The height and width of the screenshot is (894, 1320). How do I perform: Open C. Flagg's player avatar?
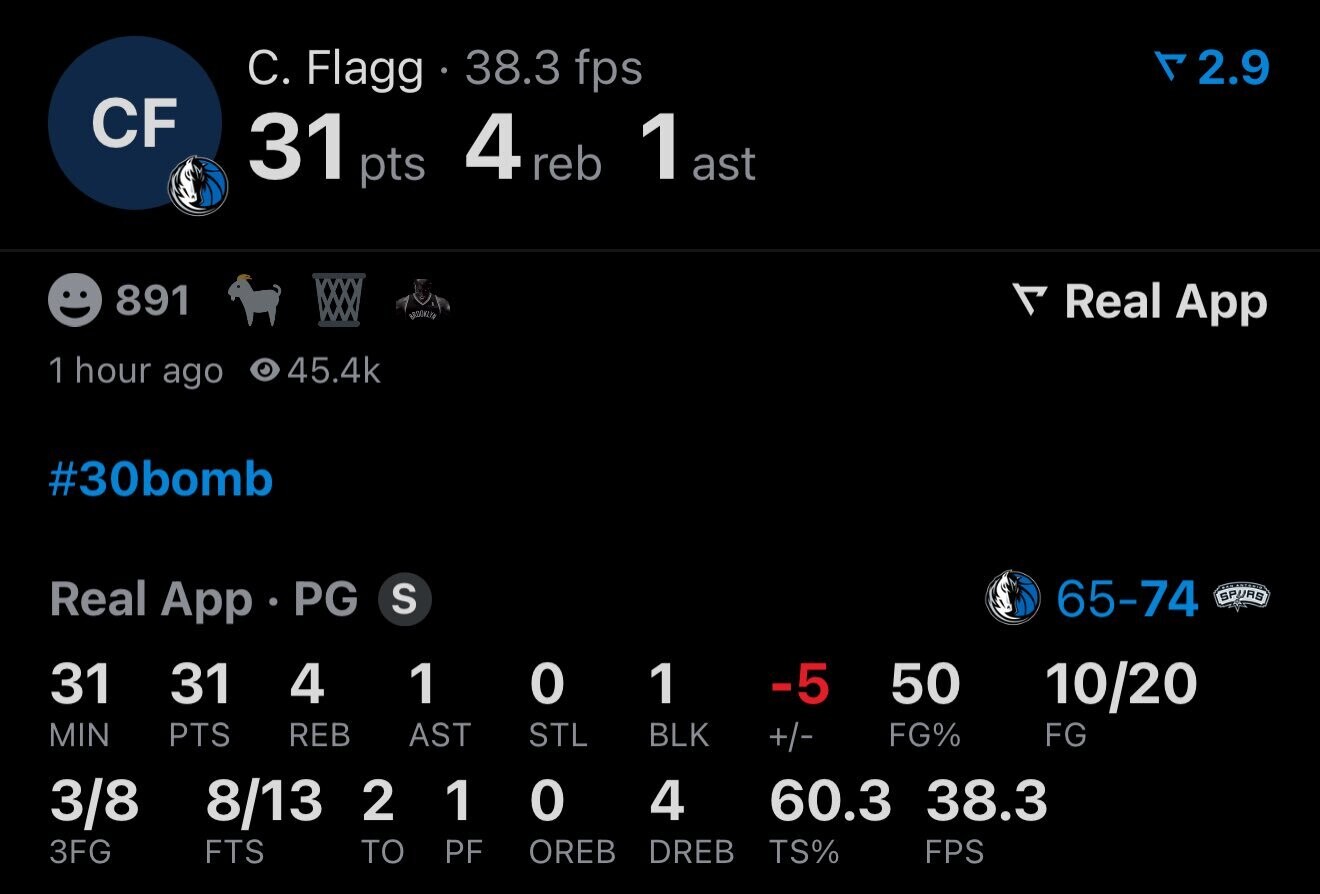135,123
